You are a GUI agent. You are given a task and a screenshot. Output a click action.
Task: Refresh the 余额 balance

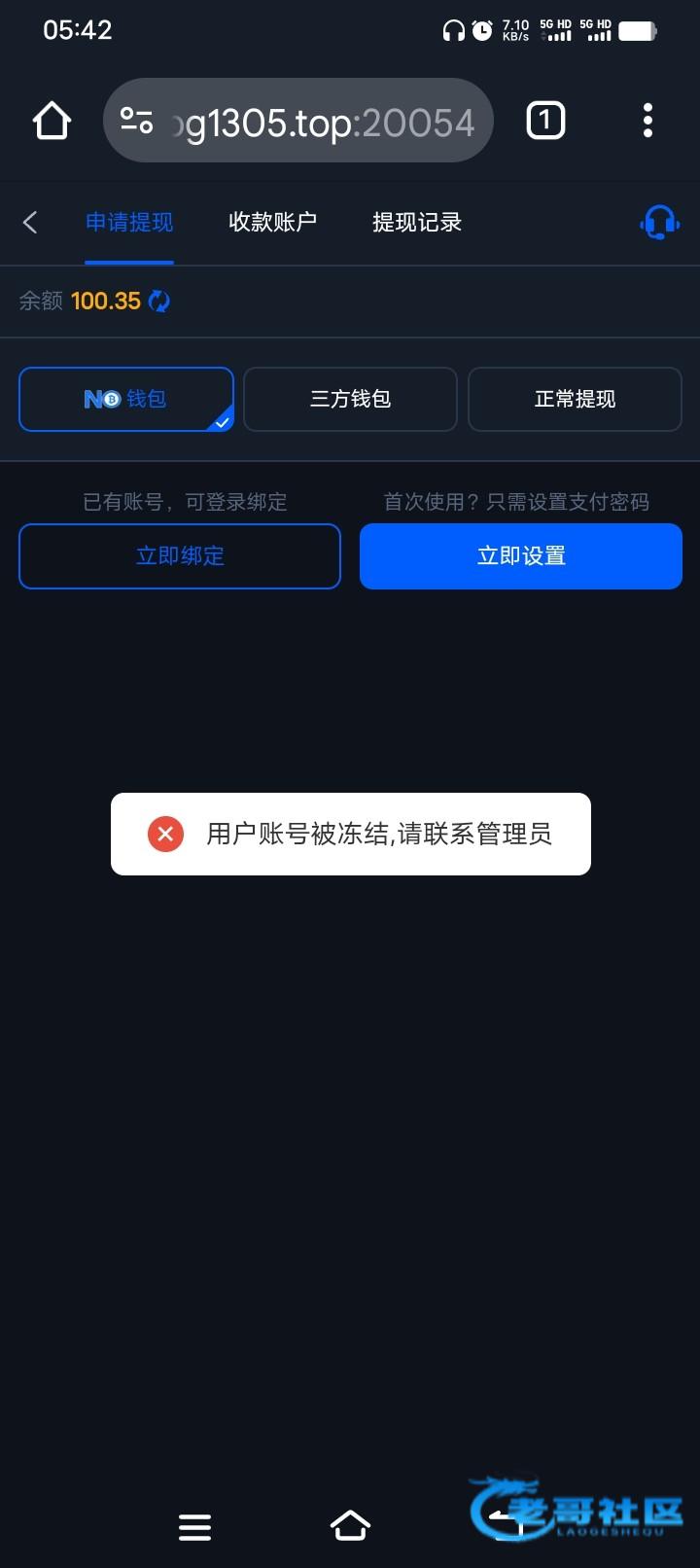click(x=159, y=302)
